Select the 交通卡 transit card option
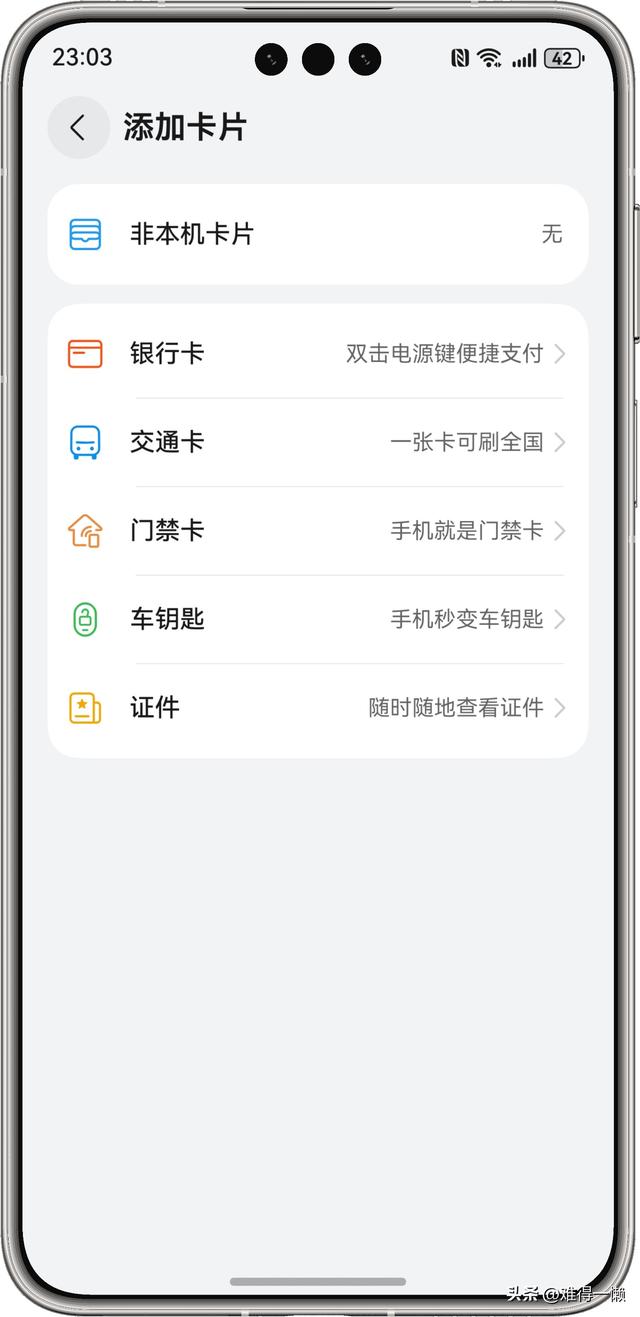The height and width of the screenshot is (1317, 640). 317,442
